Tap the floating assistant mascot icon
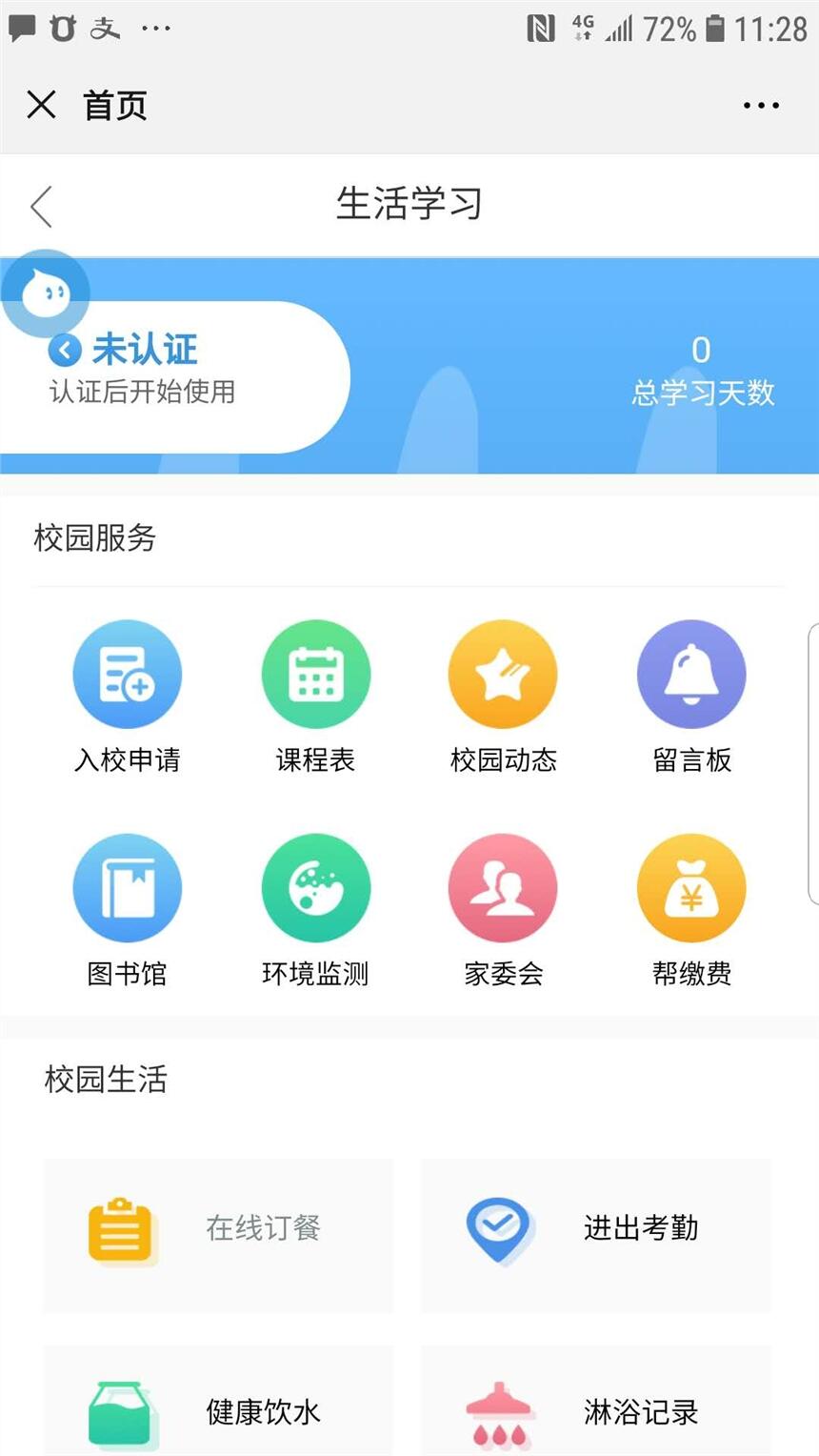Image resolution: width=819 pixels, height=1456 pixels. pos(45,293)
